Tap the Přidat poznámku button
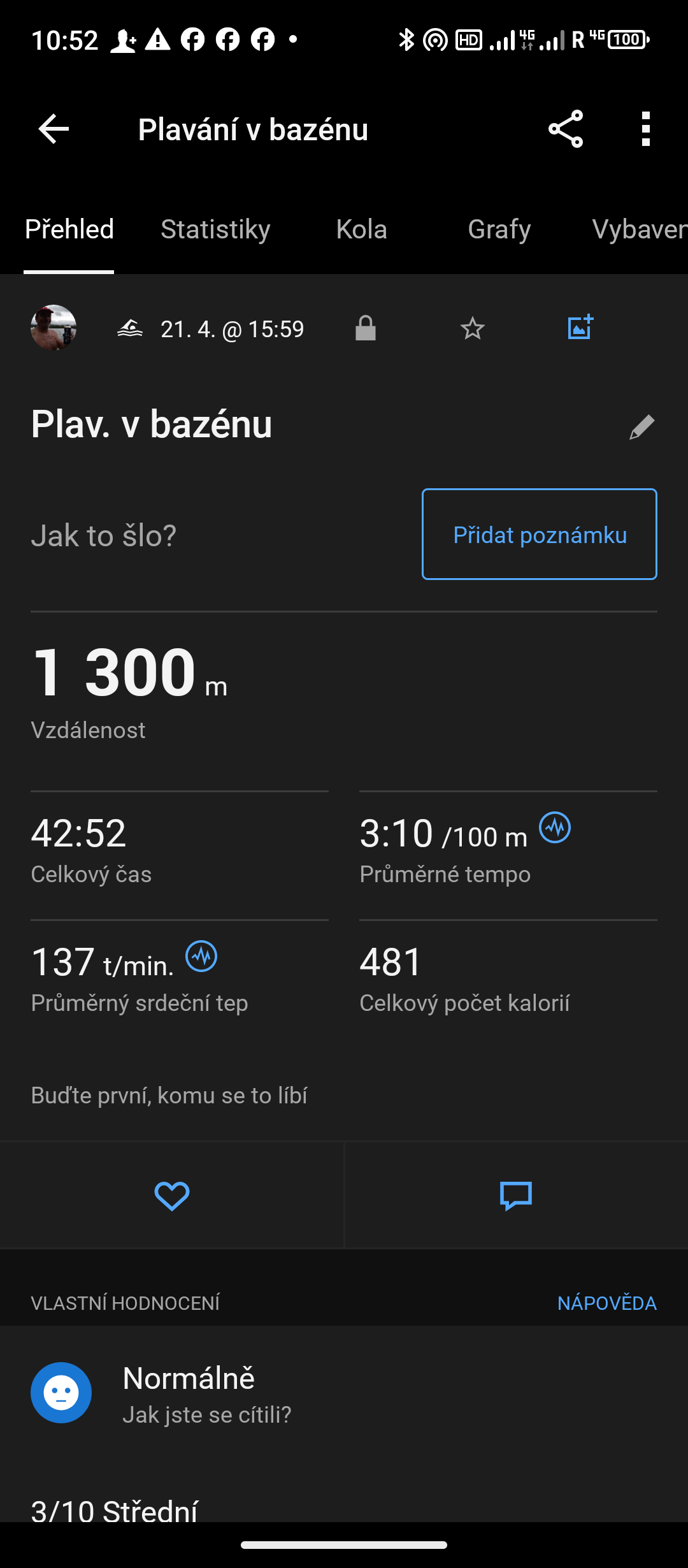 (x=539, y=534)
